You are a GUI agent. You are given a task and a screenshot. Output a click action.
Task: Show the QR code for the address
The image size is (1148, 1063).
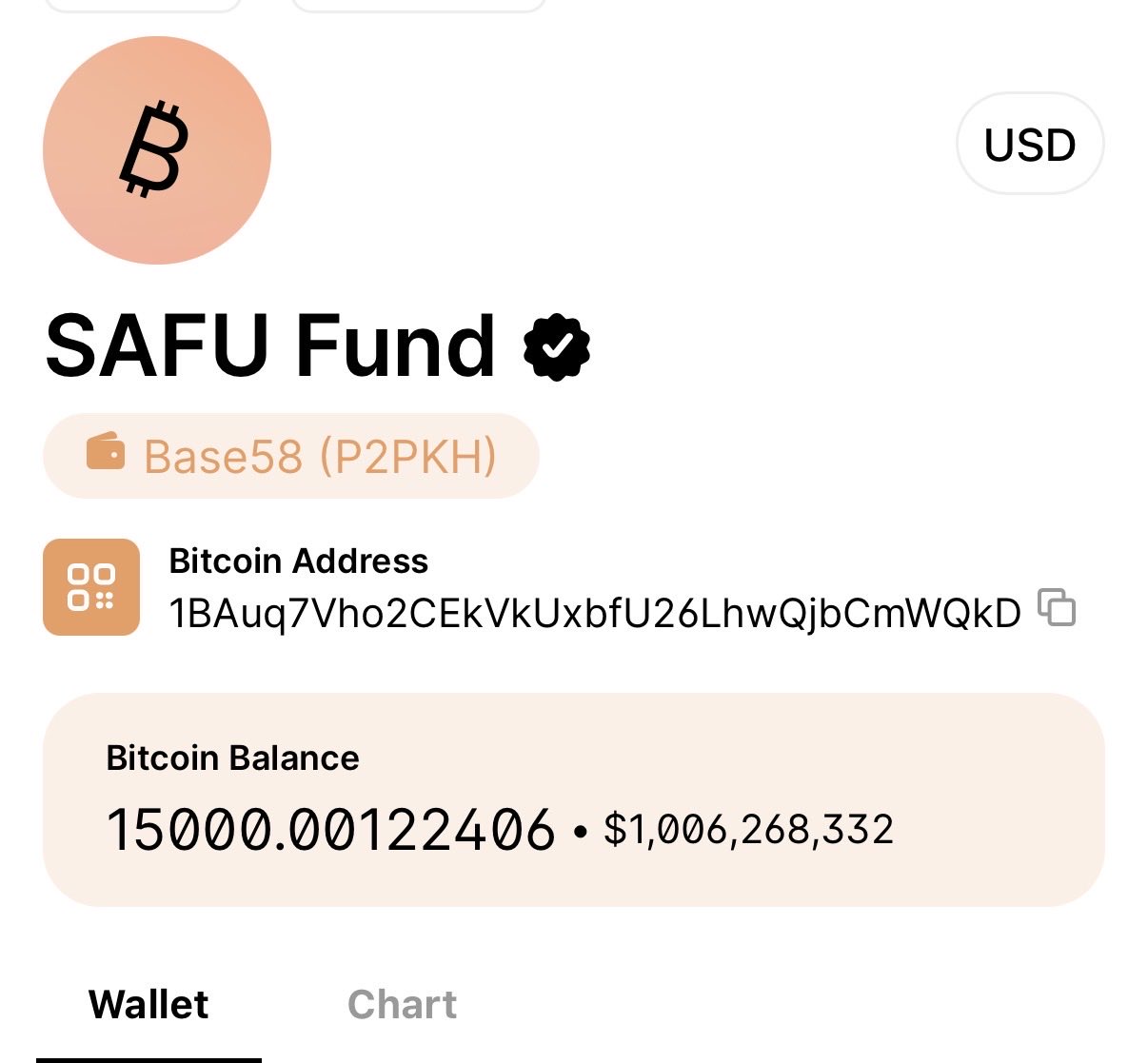click(x=91, y=586)
